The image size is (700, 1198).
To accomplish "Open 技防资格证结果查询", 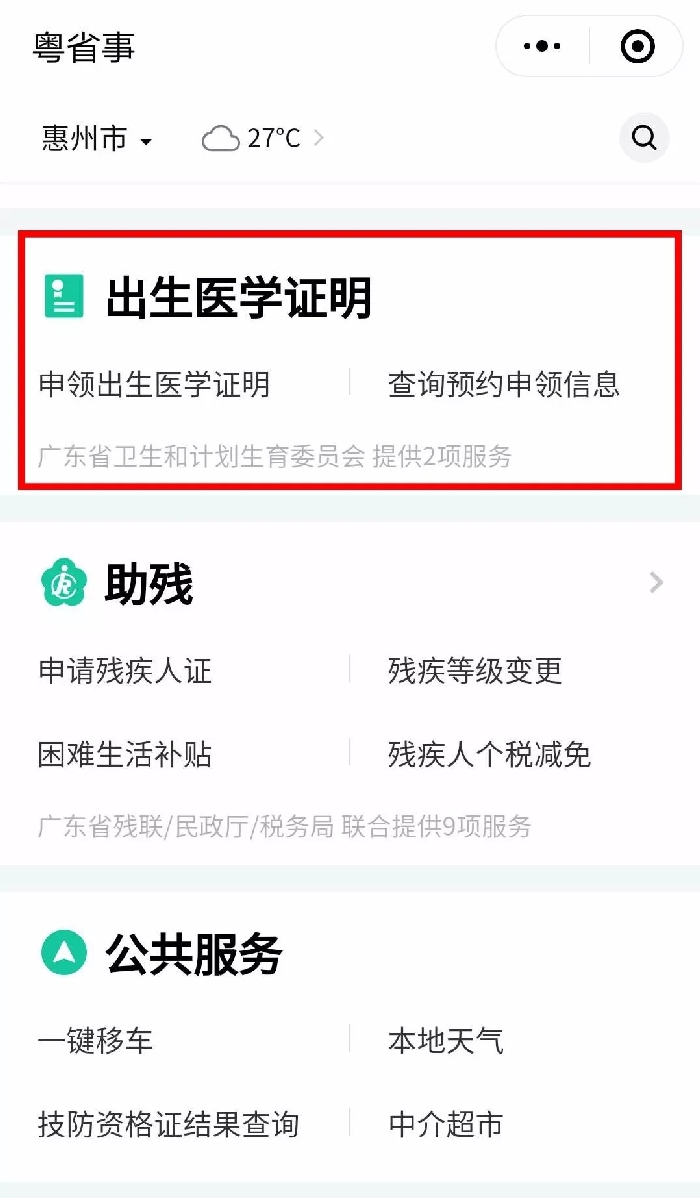I will pos(168,1124).
